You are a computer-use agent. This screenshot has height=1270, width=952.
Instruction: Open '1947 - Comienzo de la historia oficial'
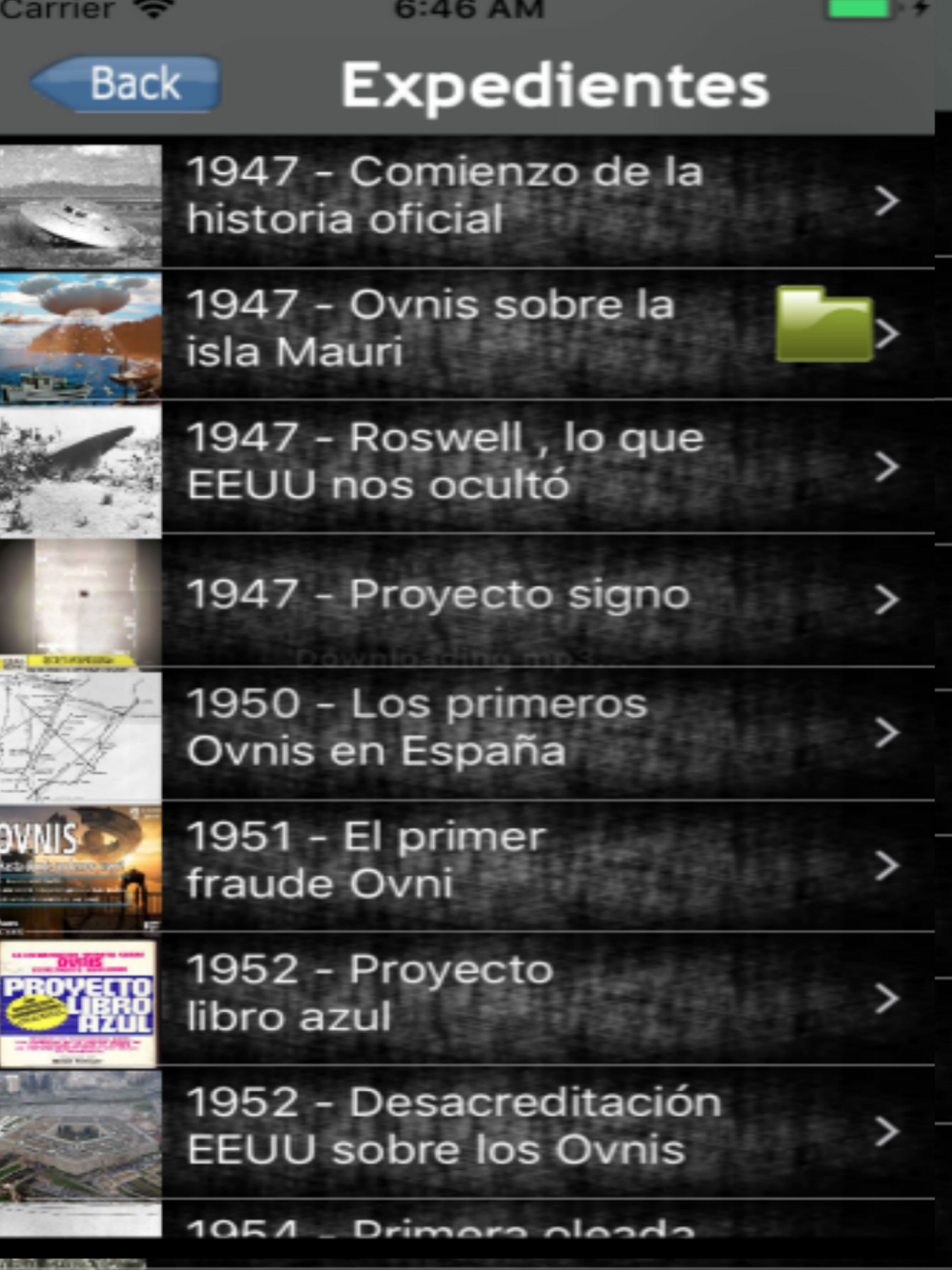(445, 196)
